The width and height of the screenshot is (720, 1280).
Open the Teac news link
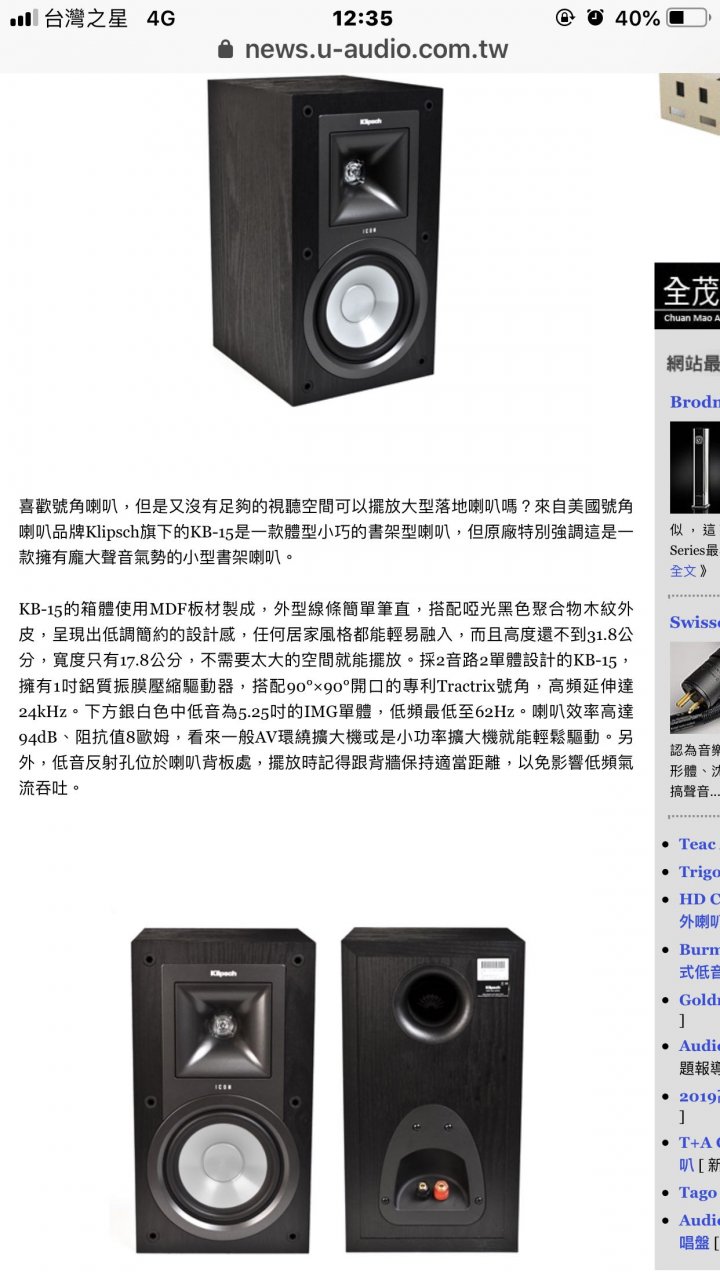(x=698, y=844)
